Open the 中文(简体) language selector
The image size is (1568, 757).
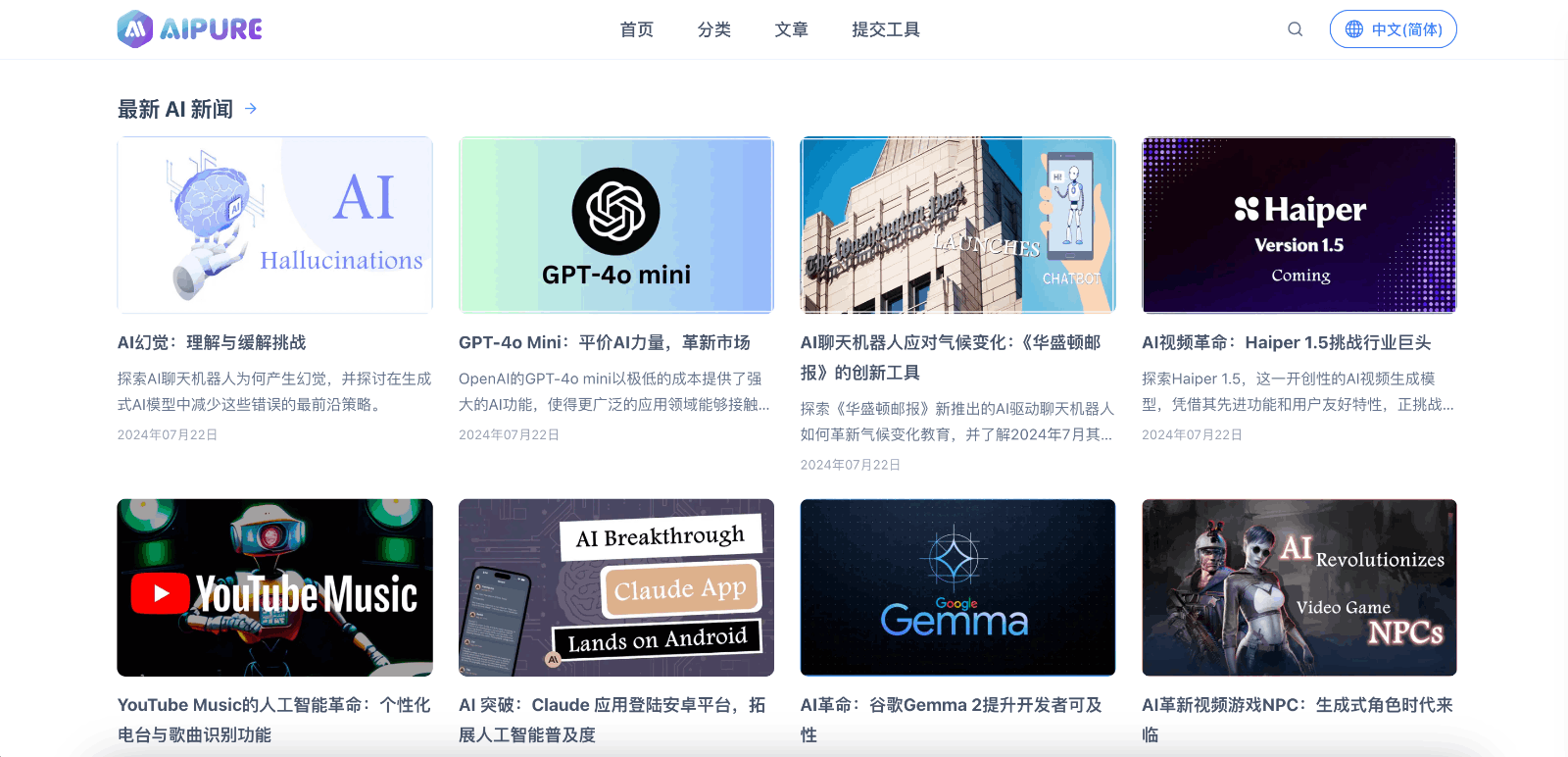click(1393, 29)
